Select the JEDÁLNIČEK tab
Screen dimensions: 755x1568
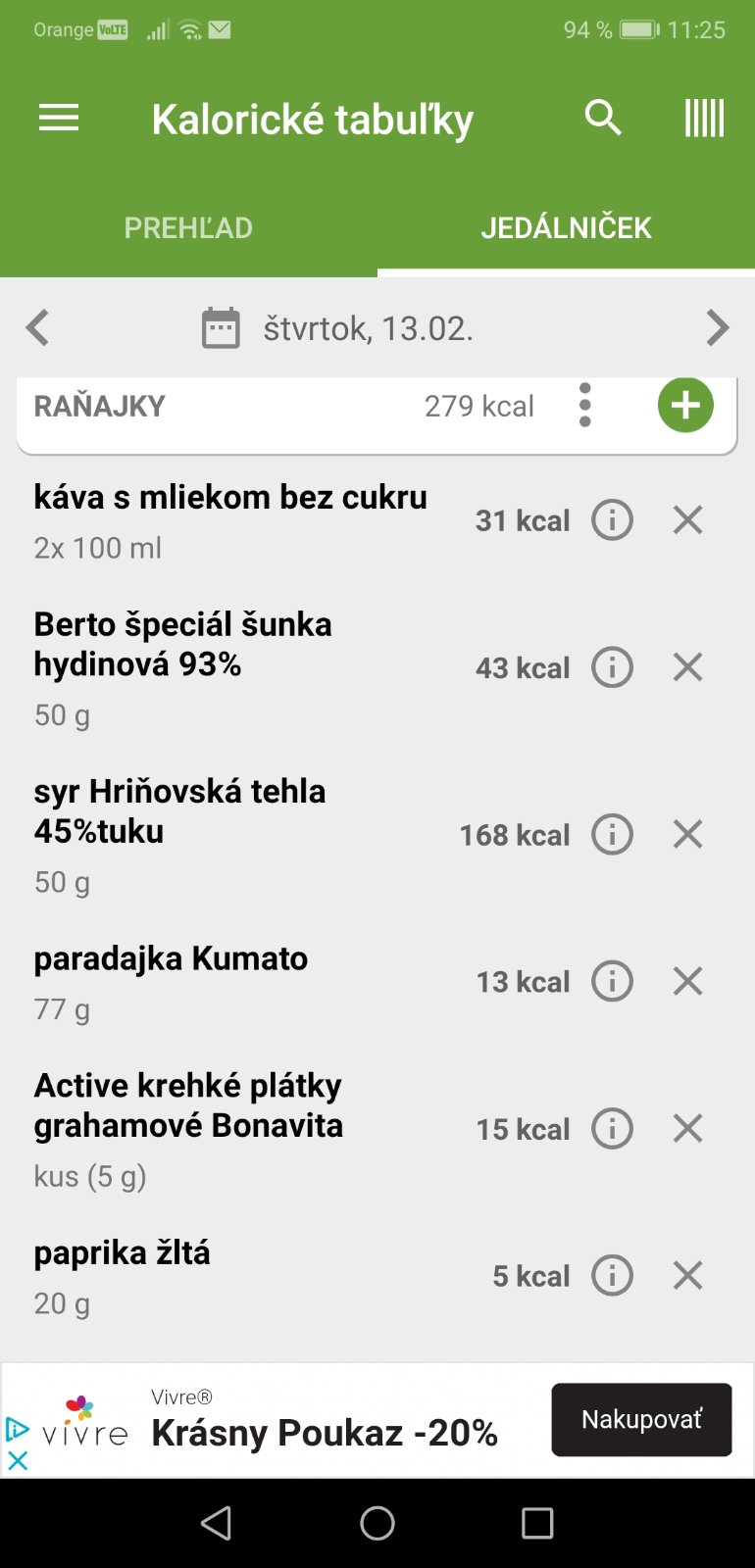(x=566, y=227)
